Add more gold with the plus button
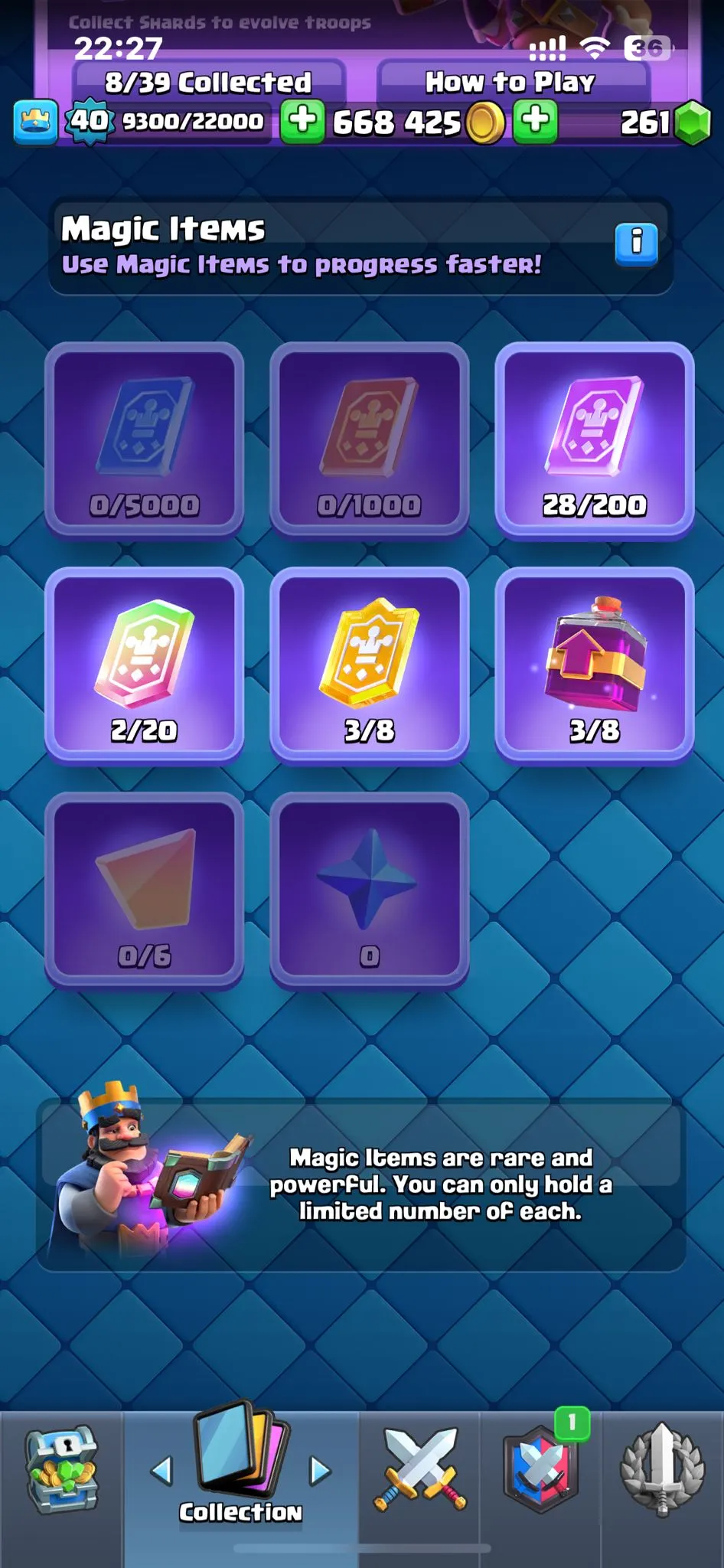Screen dimensions: 724x1568 pos(535,121)
